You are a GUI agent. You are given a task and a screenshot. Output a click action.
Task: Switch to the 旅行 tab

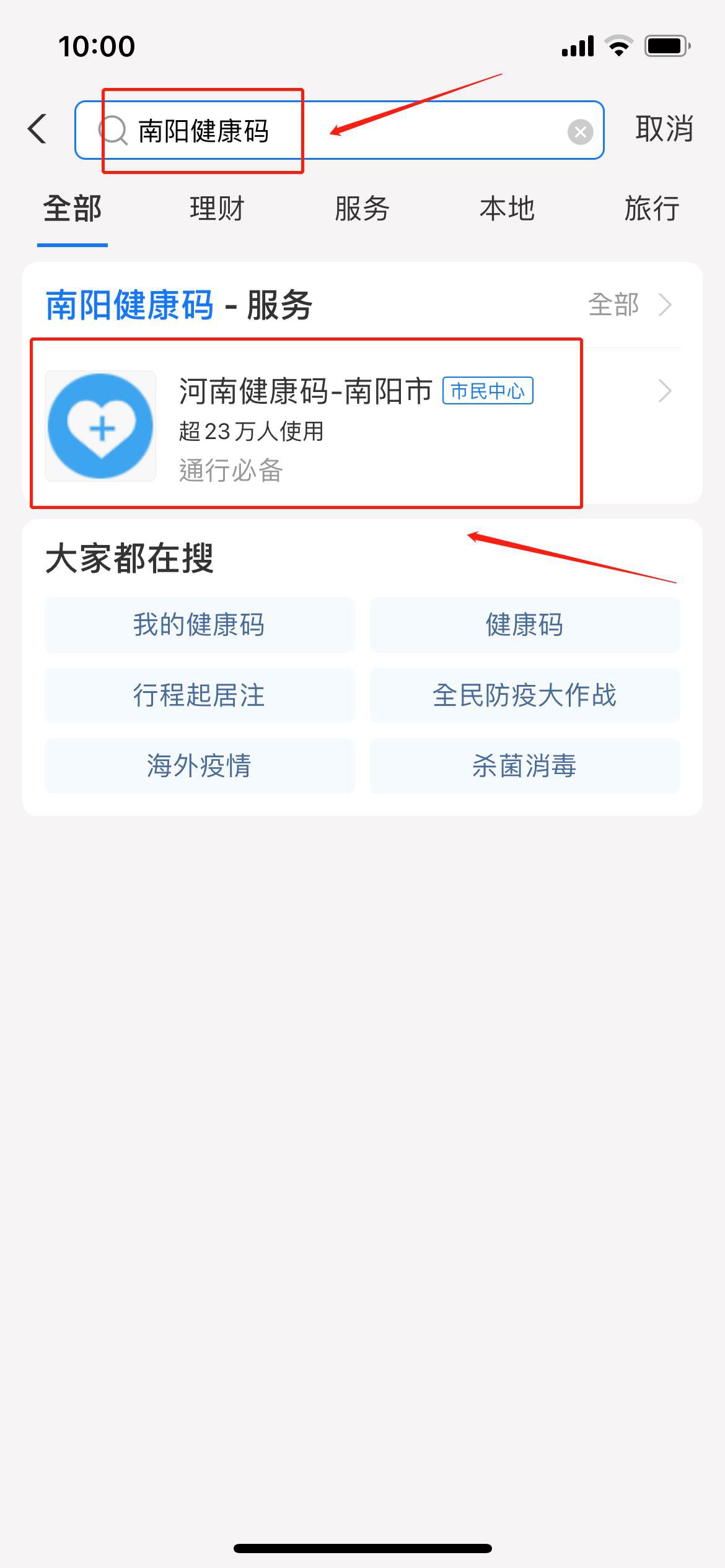tap(651, 209)
